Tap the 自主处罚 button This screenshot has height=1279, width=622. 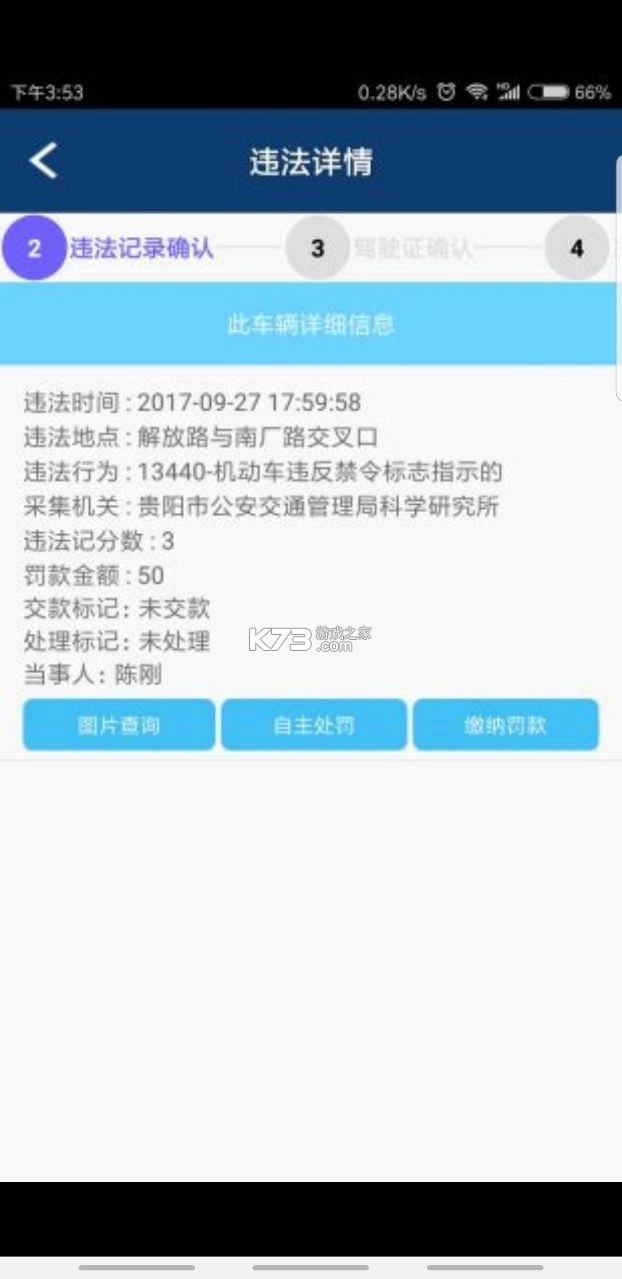pos(314,725)
